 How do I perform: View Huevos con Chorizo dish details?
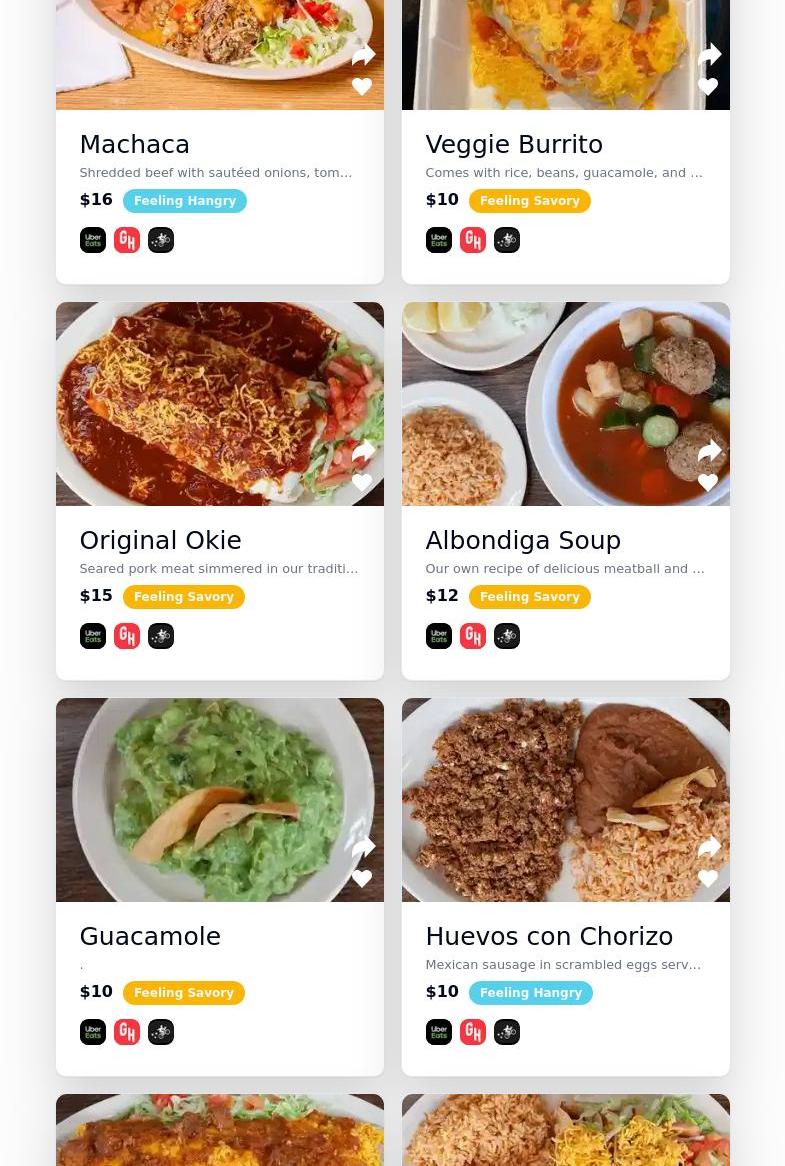[x=549, y=936]
